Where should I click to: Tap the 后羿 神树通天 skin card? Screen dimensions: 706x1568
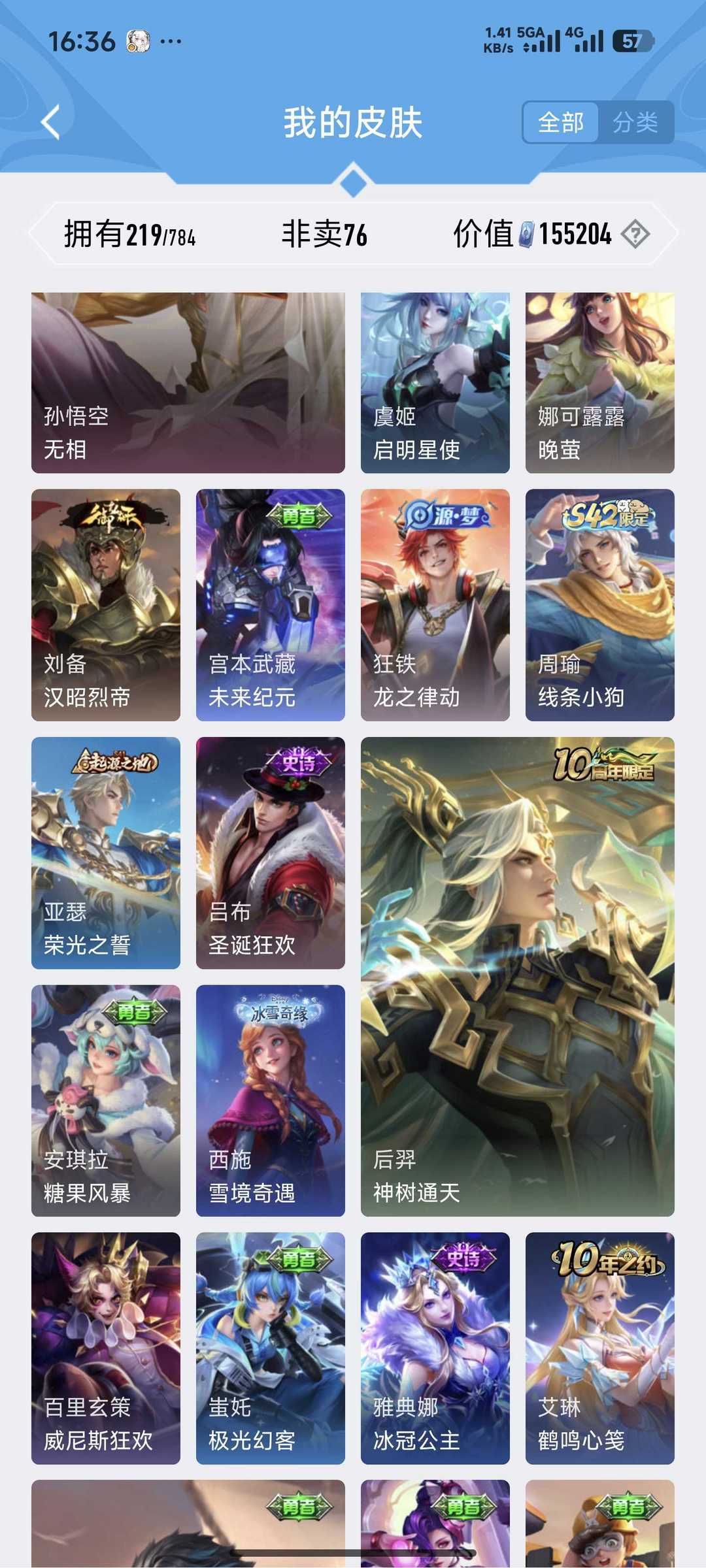517,976
